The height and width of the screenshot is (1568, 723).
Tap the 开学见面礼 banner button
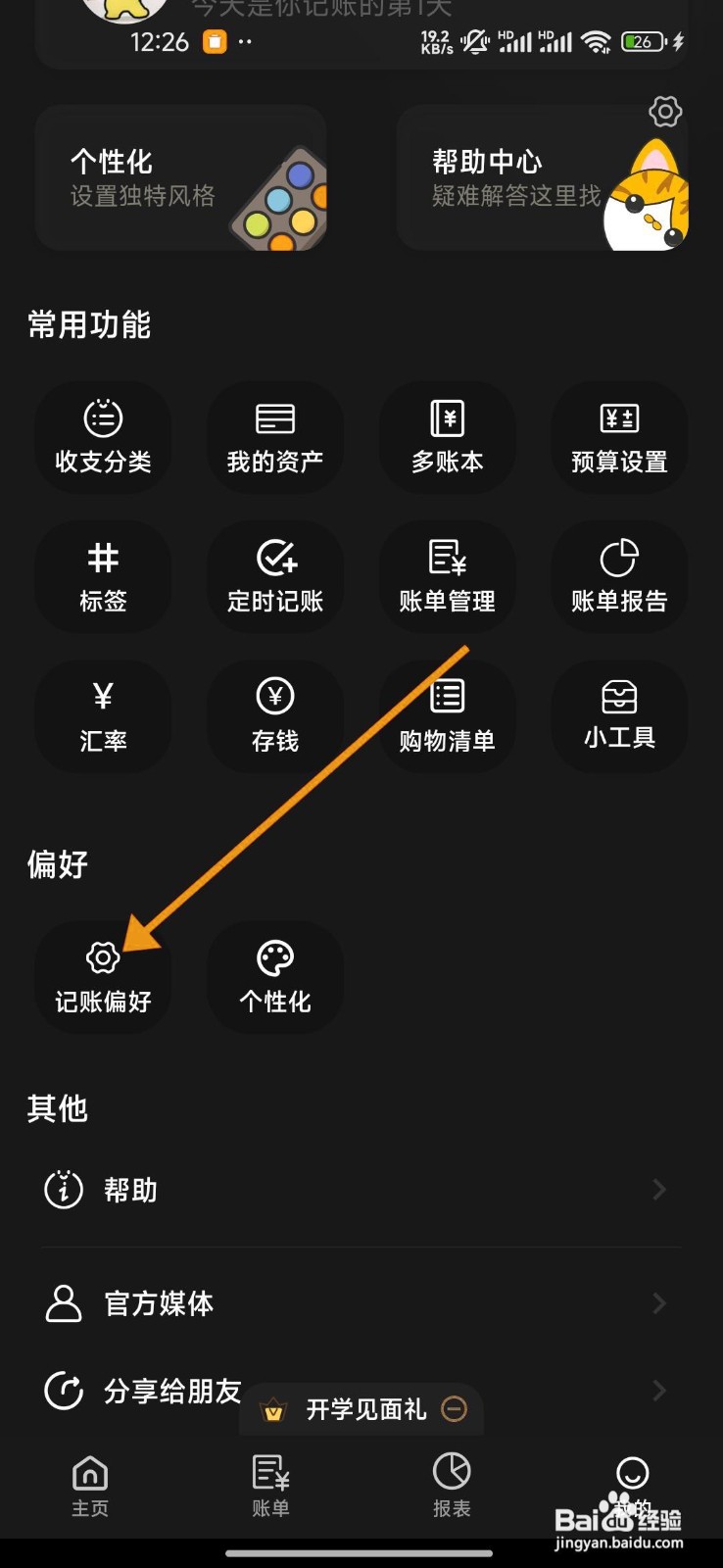click(x=361, y=1410)
